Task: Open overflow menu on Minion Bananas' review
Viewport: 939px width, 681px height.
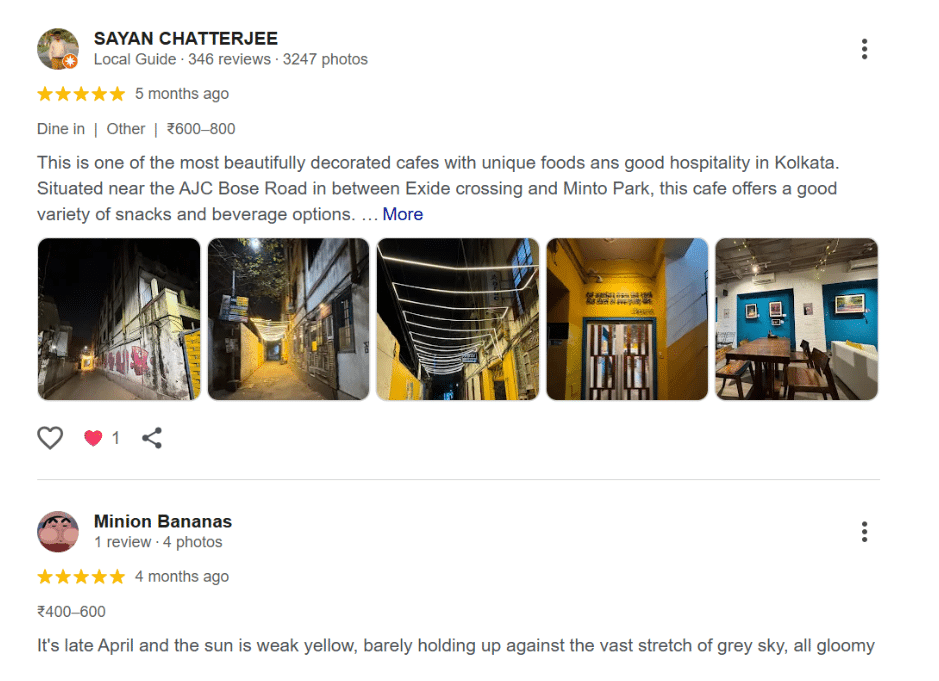Action: [864, 532]
